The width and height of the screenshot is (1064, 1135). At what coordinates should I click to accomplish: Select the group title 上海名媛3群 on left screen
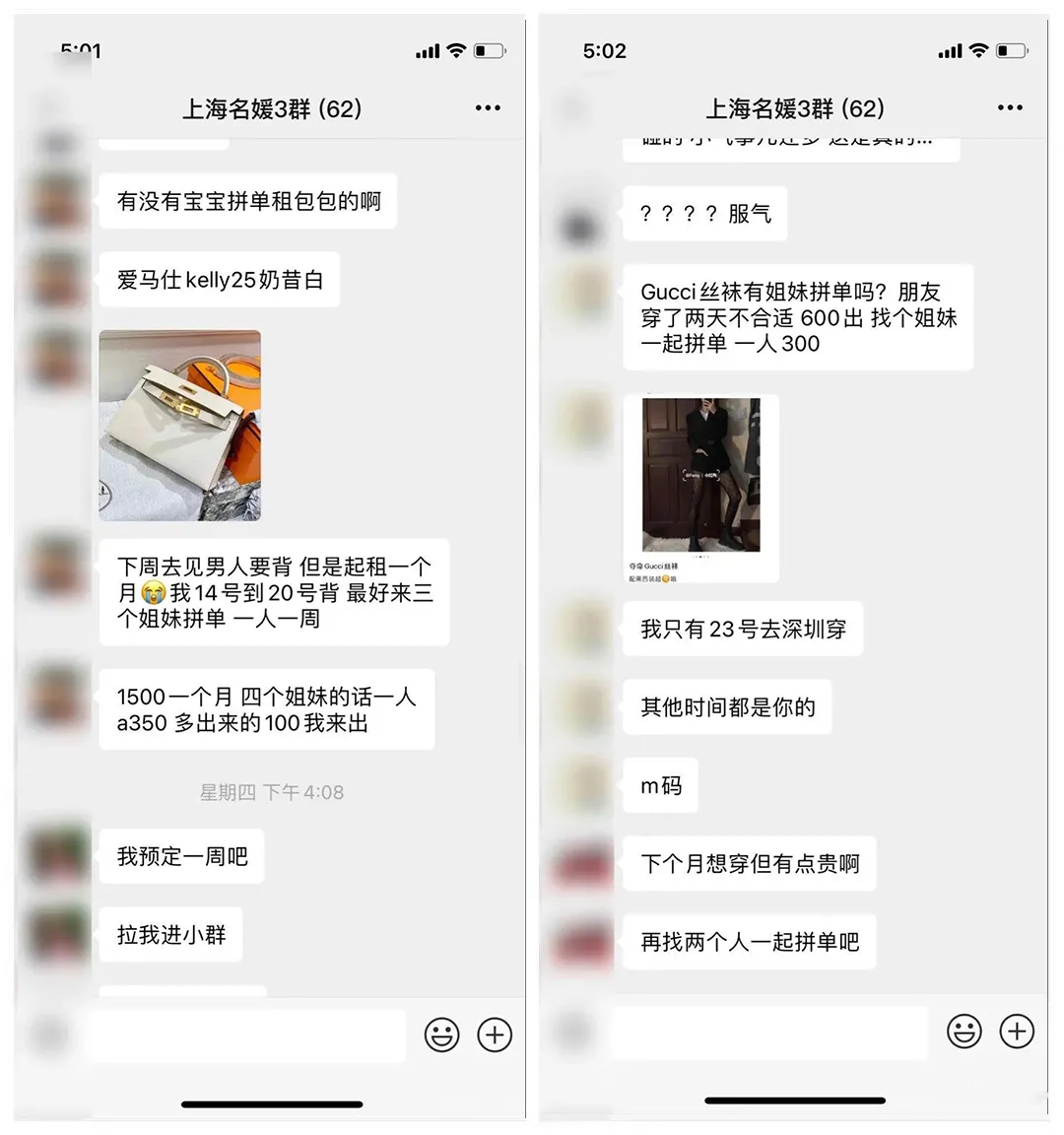coord(271,108)
